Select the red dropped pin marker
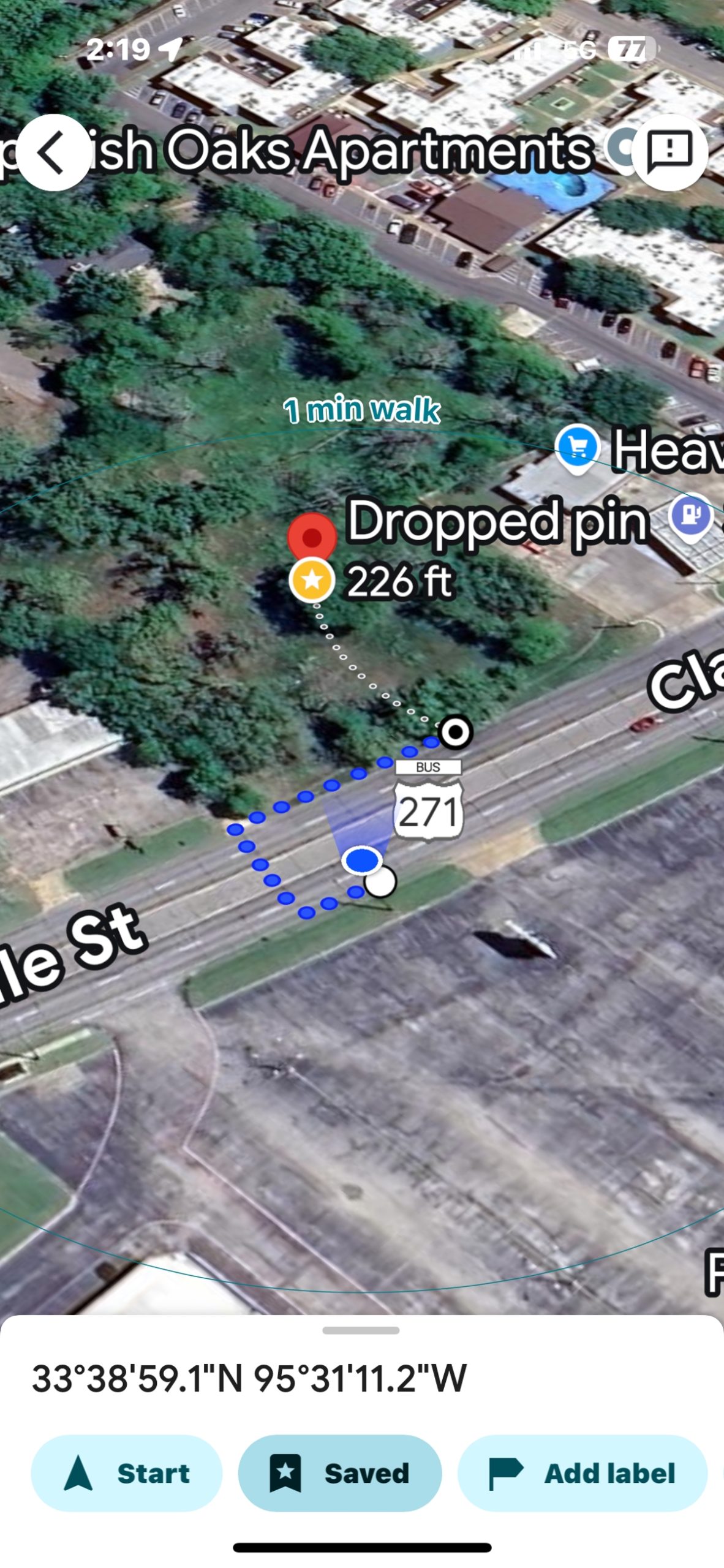This screenshot has width=724, height=1568. (312, 535)
